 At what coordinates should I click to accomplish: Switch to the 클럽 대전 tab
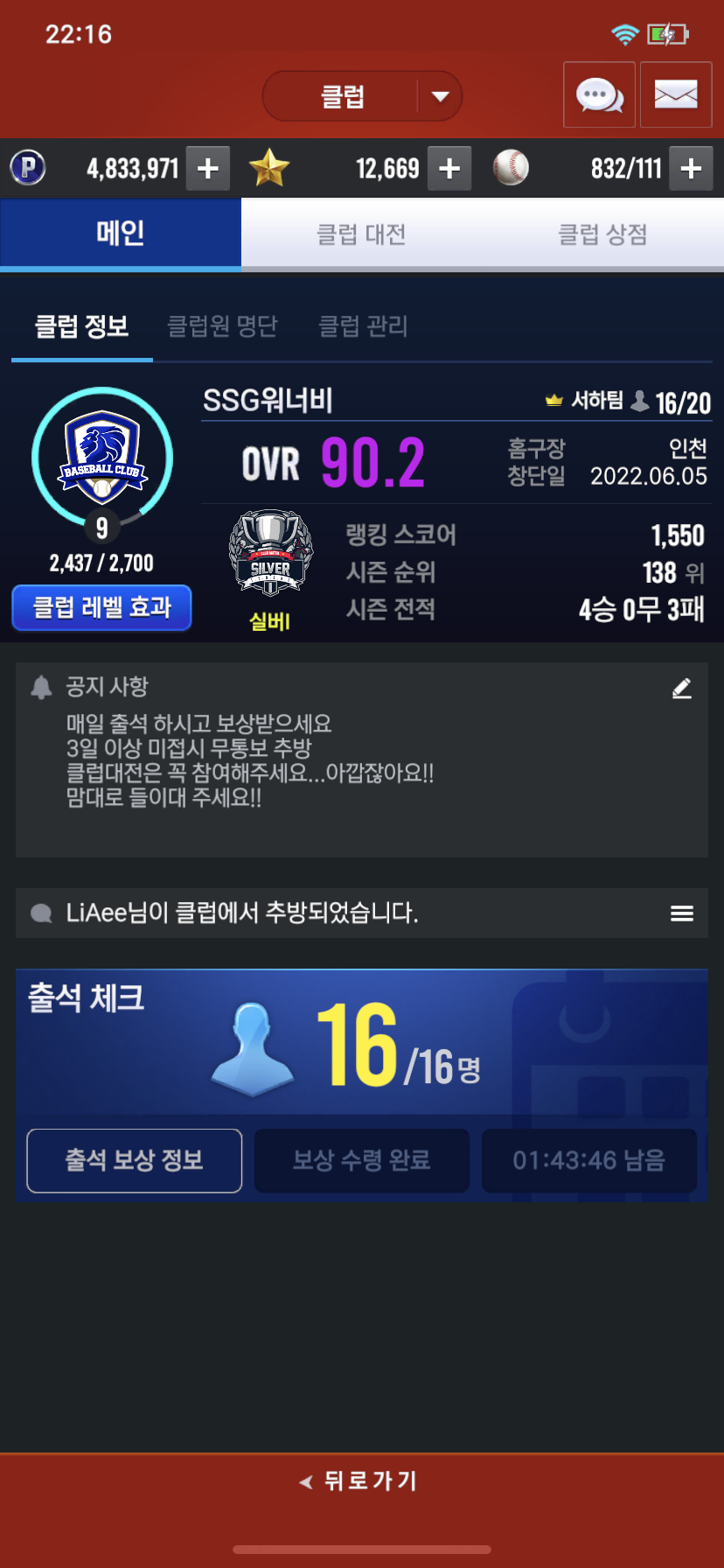361,234
